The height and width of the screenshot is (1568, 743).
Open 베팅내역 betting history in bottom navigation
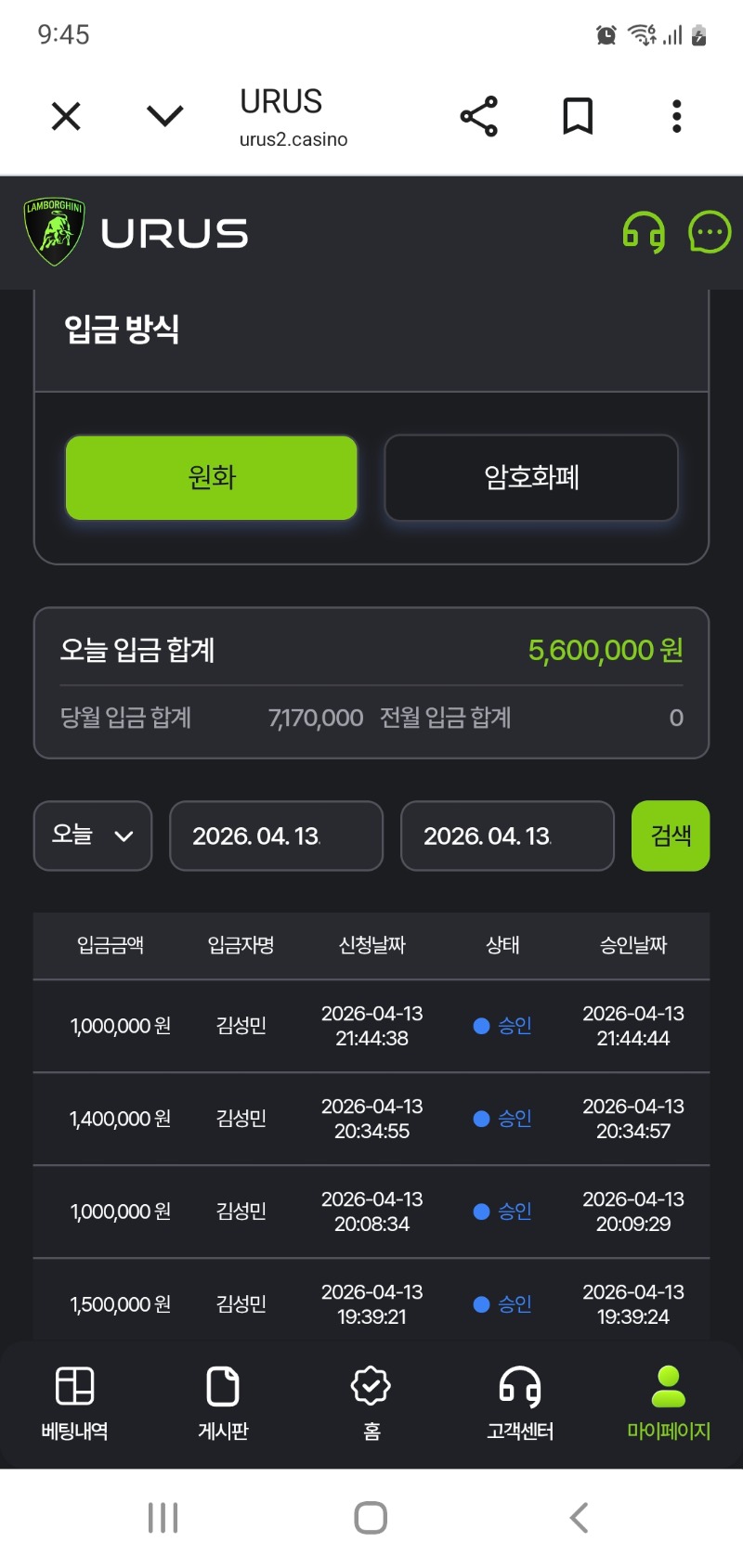(x=76, y=1402)
